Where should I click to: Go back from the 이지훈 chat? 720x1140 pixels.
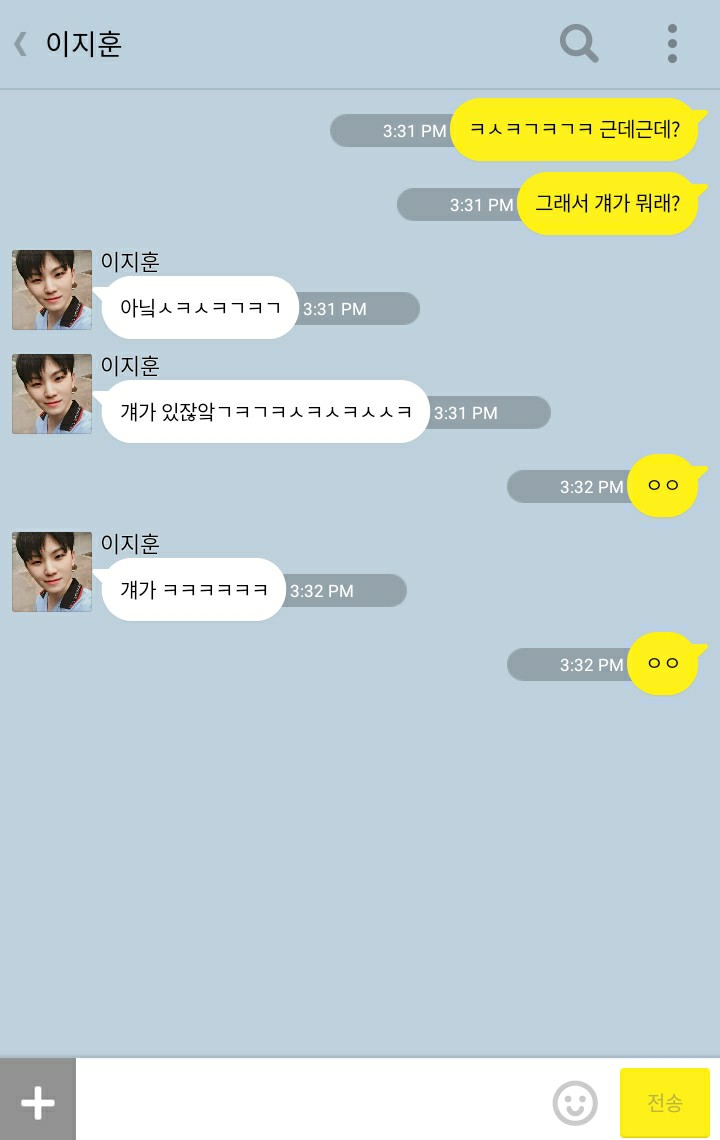(21, 44)
